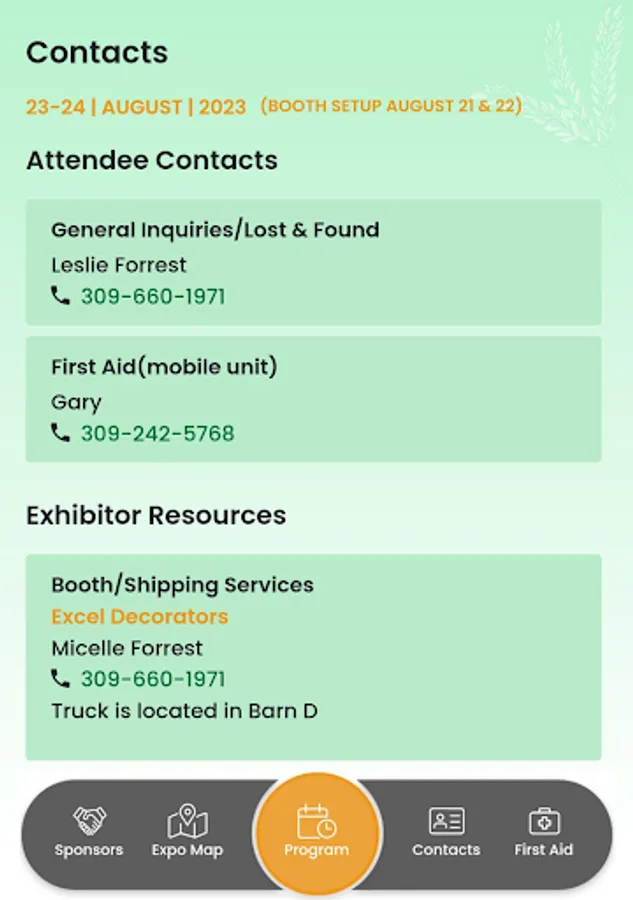Call Leslie Forrest's phone number
The width and height of the screenshot is (633, 900).
point(153,296)
